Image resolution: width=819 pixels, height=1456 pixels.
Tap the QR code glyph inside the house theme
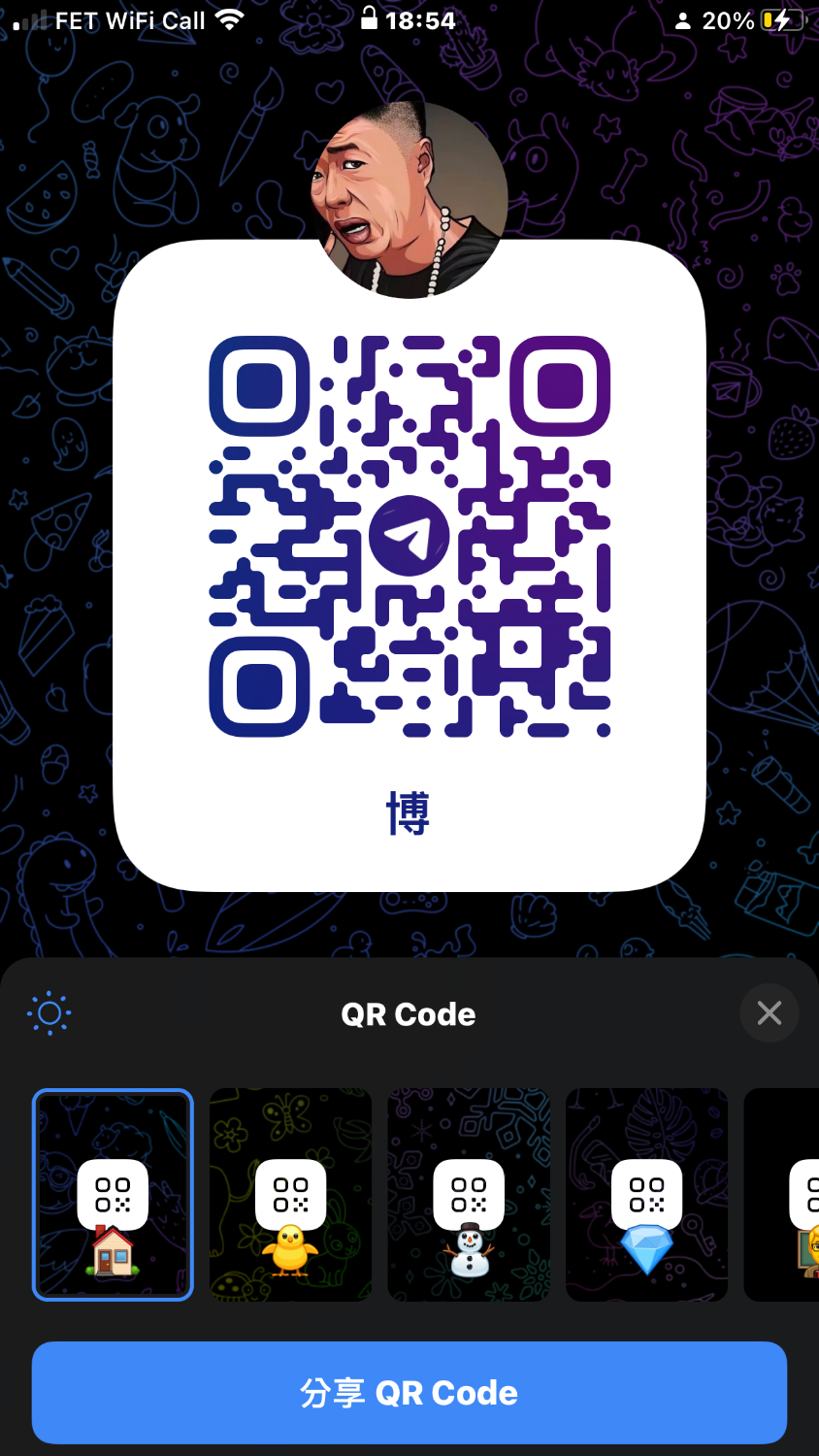coord(113,1191)
